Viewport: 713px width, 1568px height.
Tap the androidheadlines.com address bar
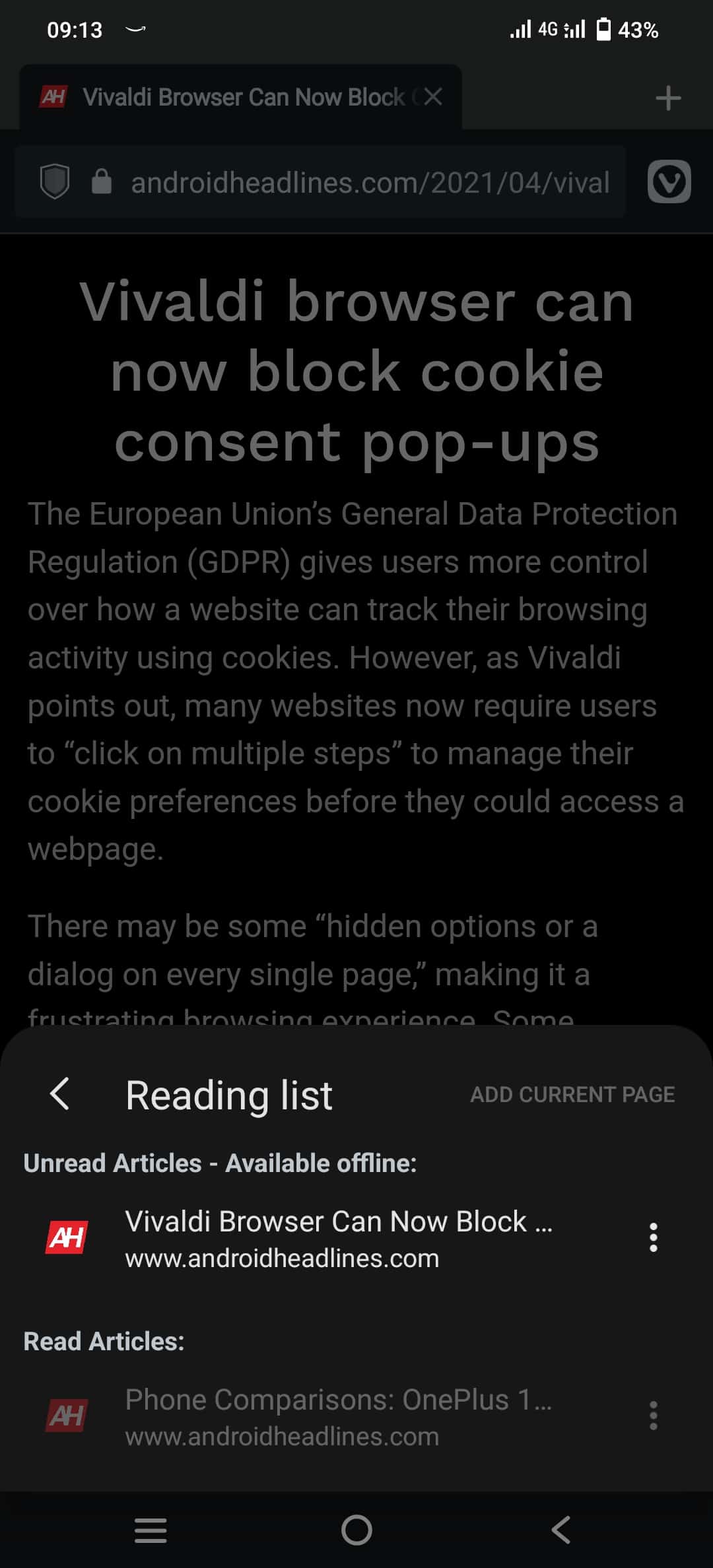pyautogui.click(x=370, y=183)
